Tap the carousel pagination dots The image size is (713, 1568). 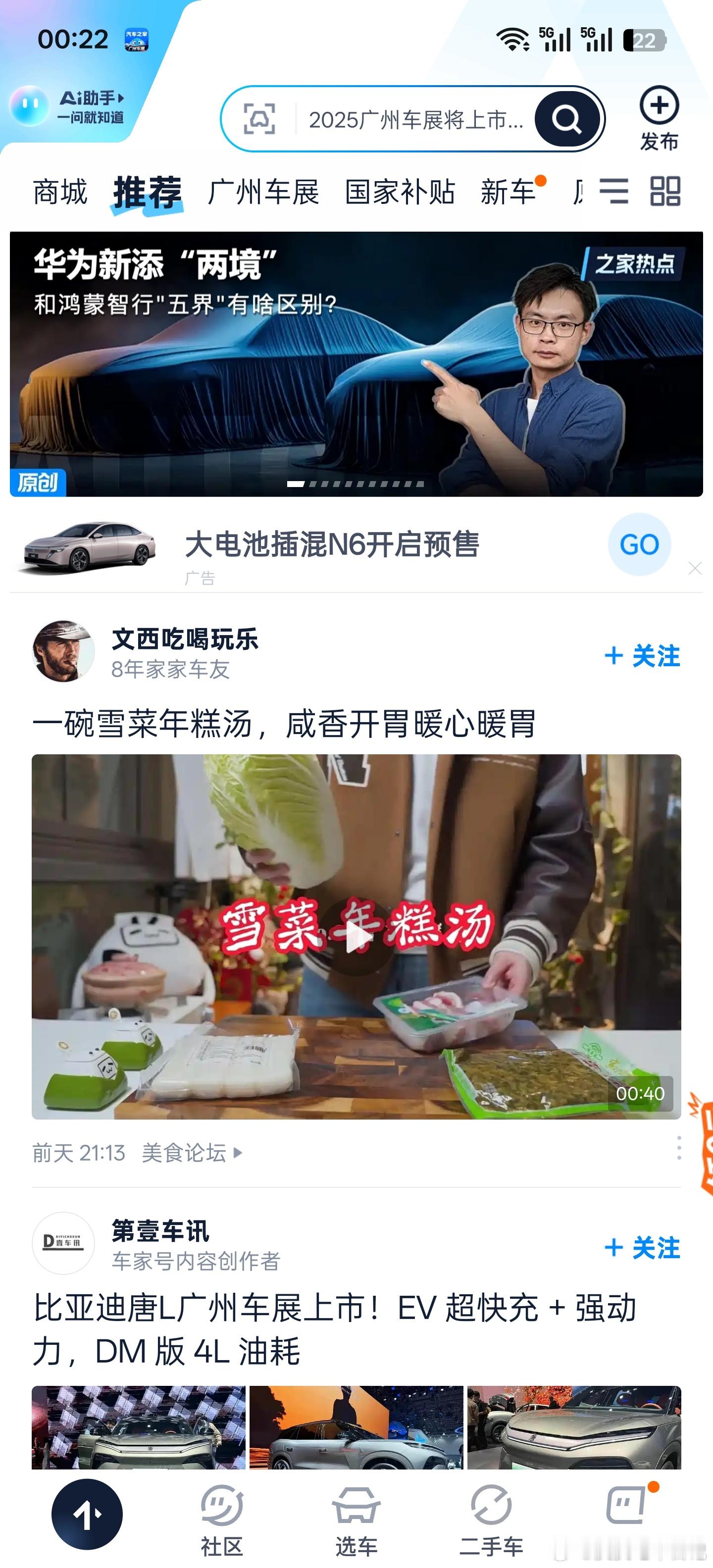coord(356,485)
